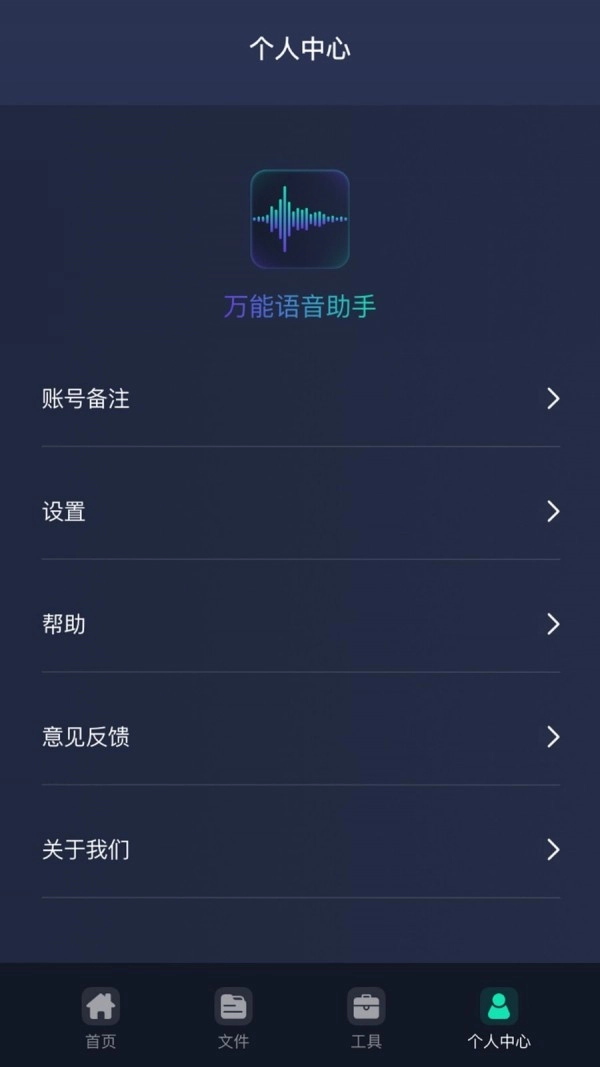Select the 个人中心 tab

499,1017
